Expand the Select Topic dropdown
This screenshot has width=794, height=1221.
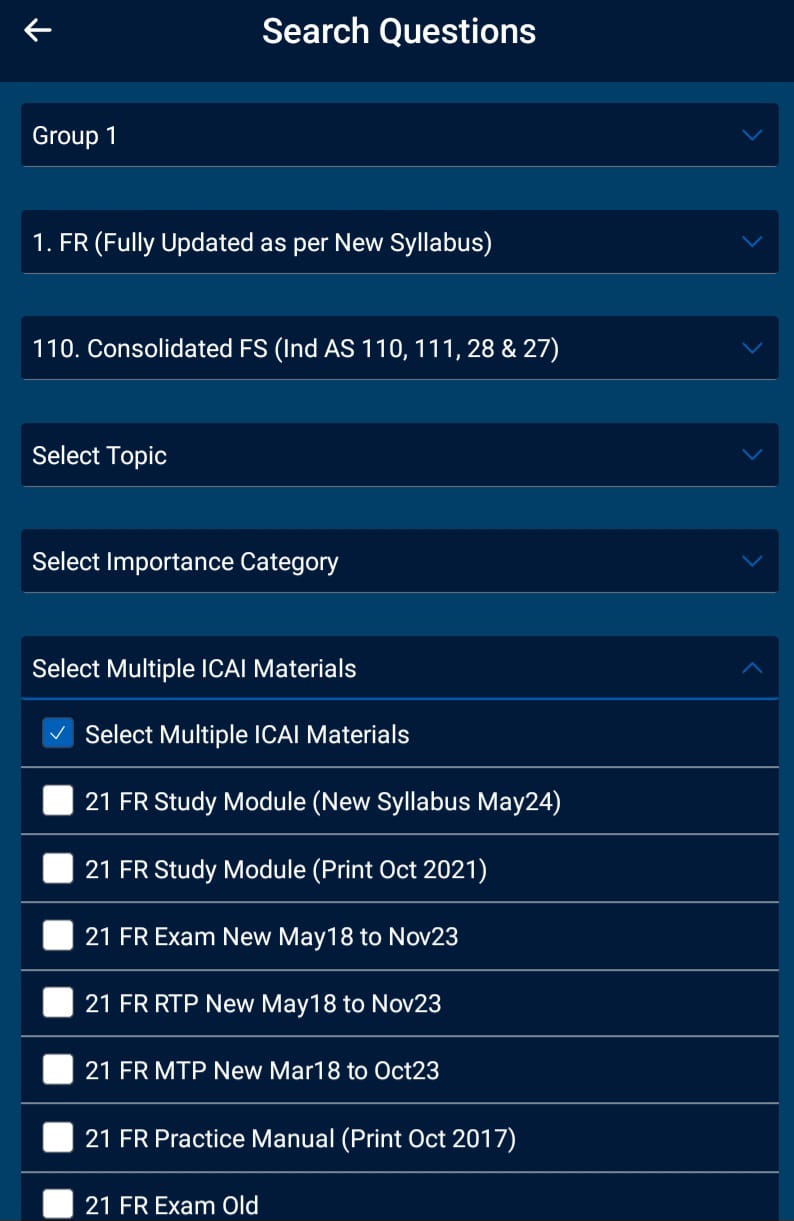(x=399, y=455)
